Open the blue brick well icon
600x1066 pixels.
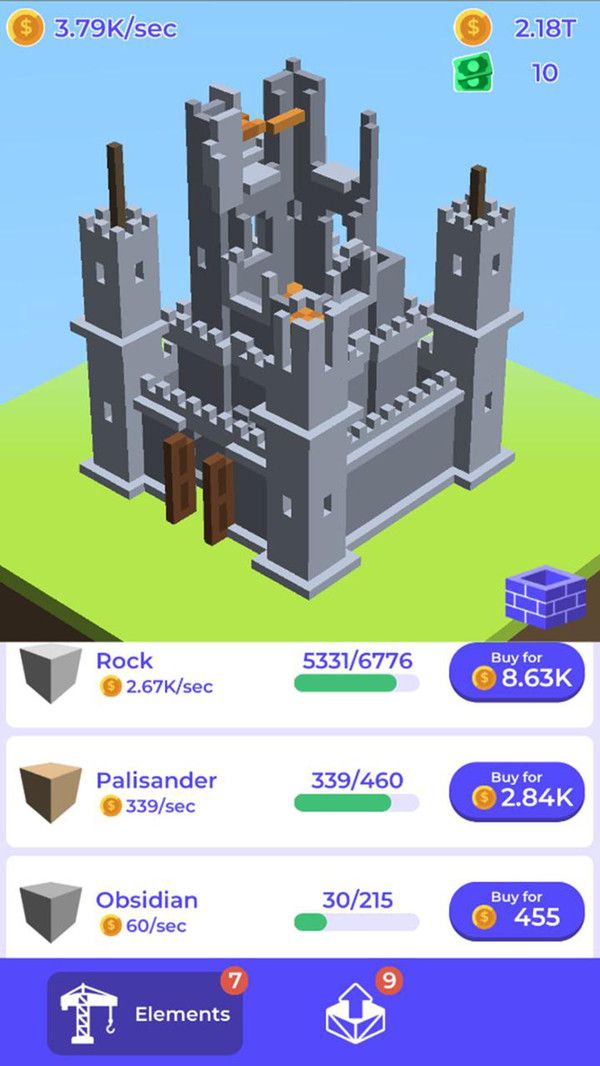click(x=545, y=597)
